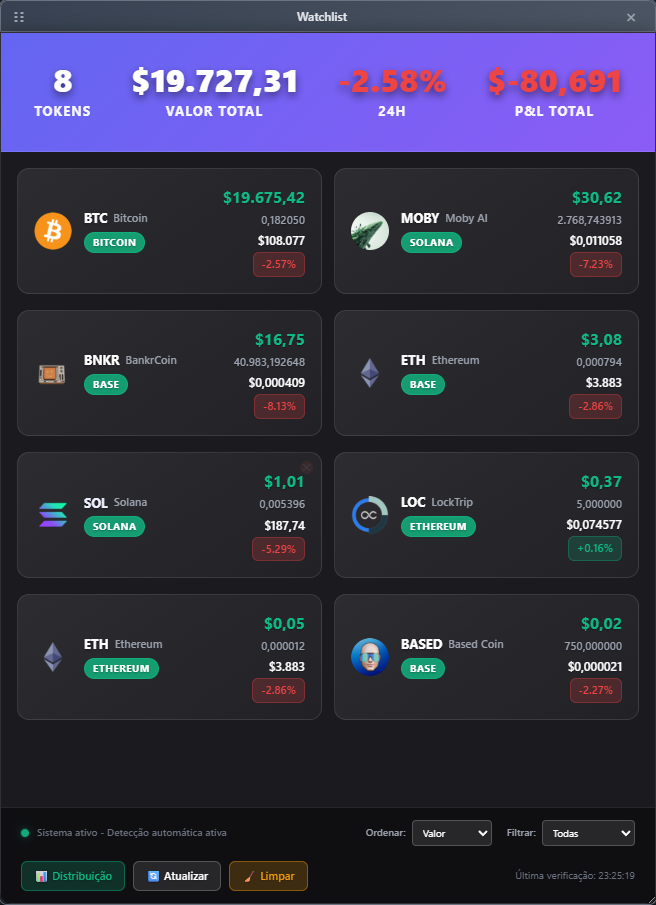Clear the watchlist with Limpar
656x905 pixels.
268,876
